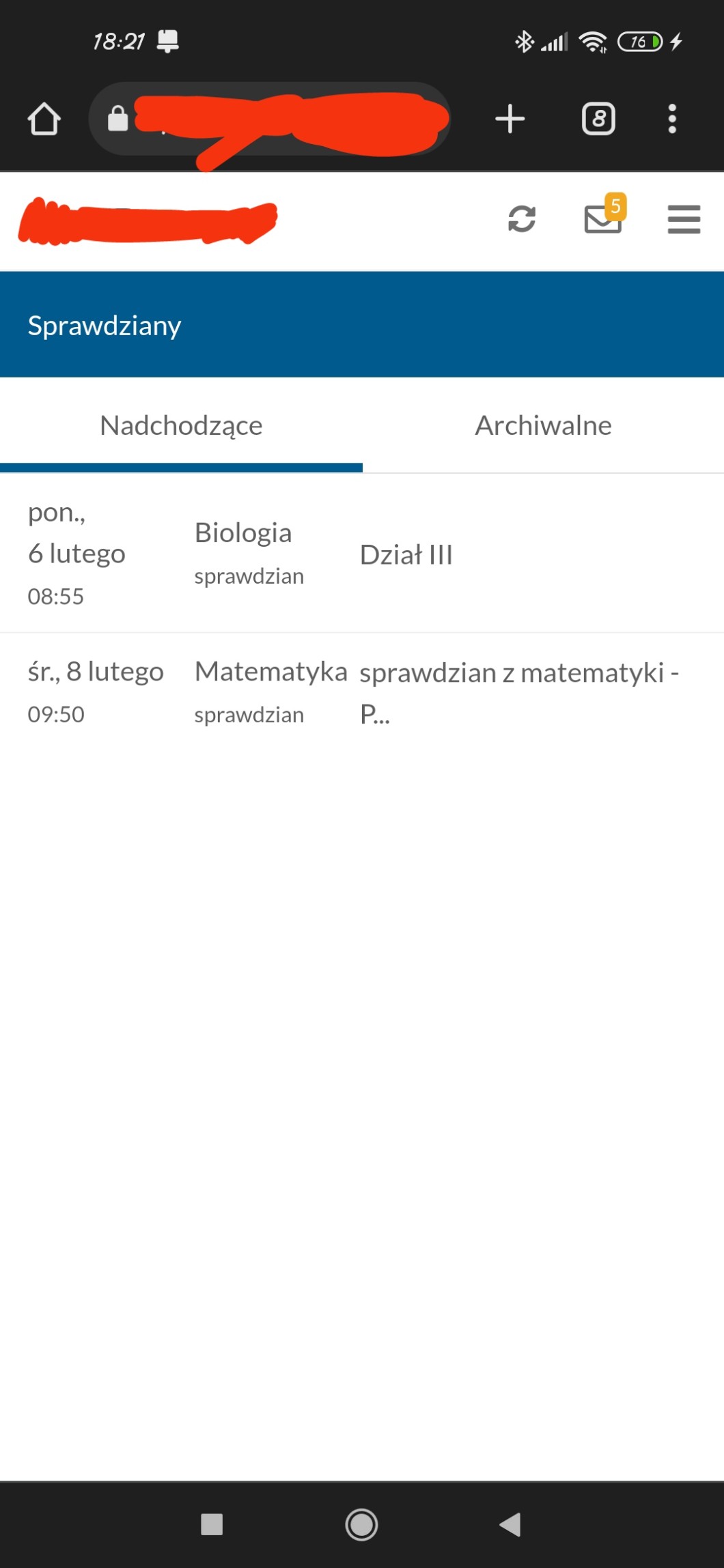View the Matematyka test on 8 lutego
This screenshot has height=1568, width=724.
coord(270,692)
